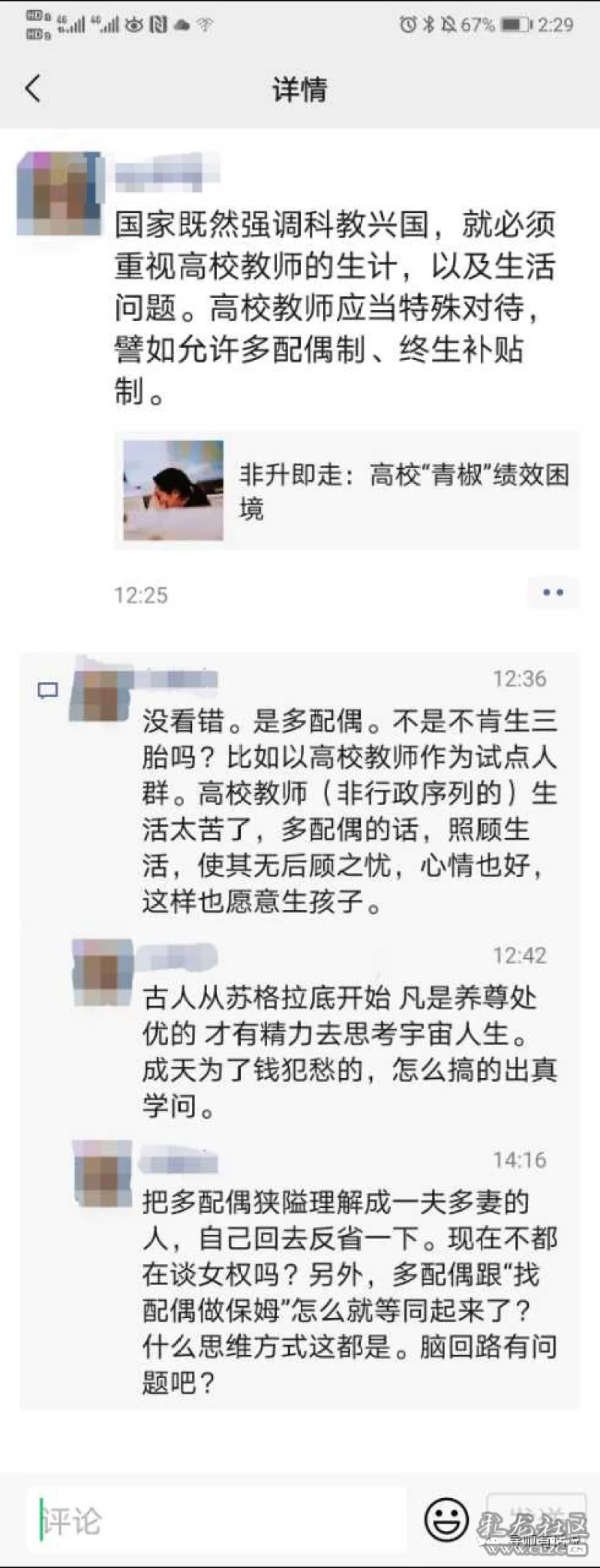
Task: Focus the 评论 comment input field
Action: [x=217, y=1521]
